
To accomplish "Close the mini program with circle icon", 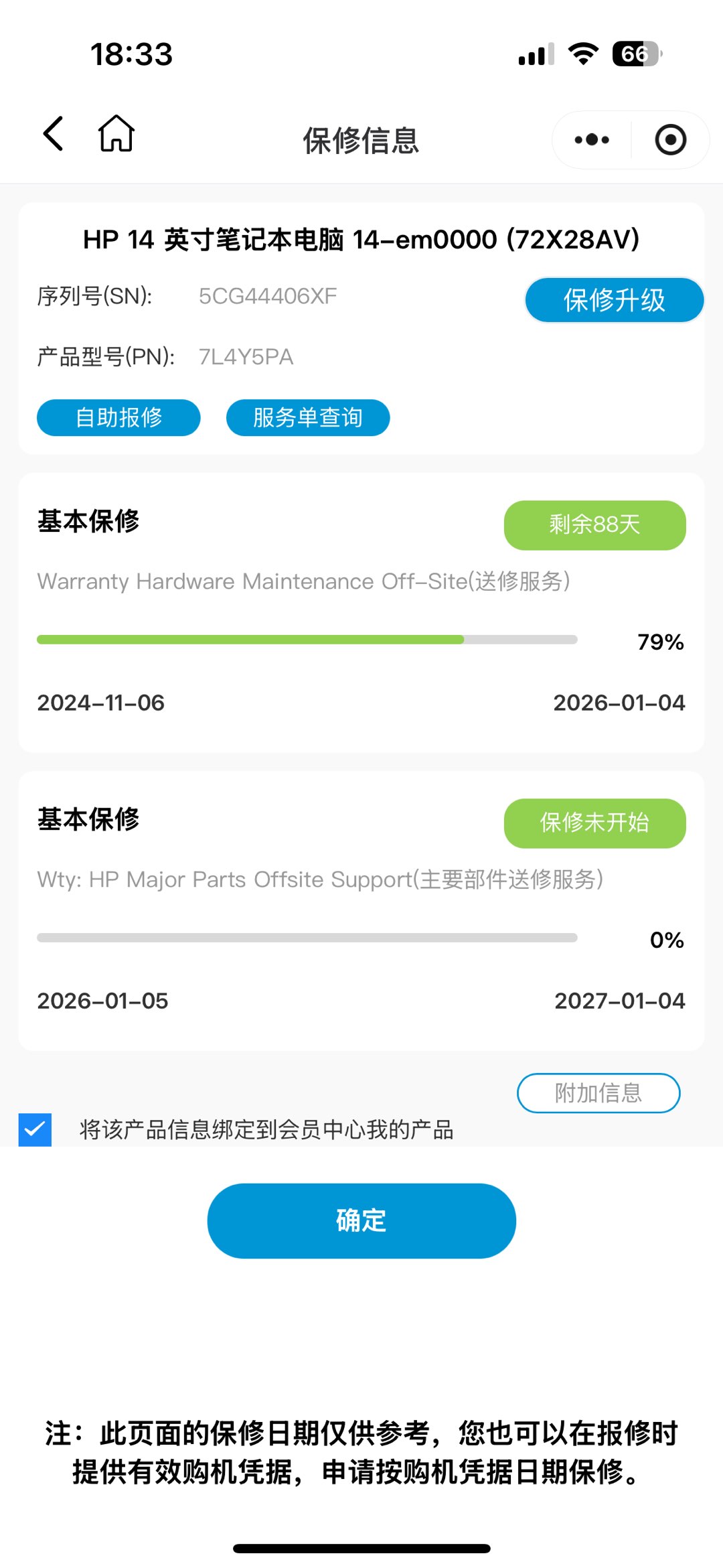I will (670, 140).
